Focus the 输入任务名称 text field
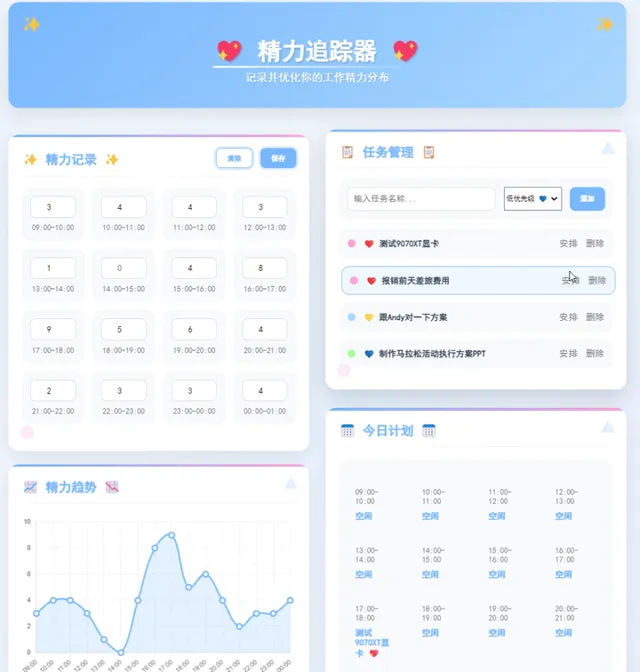640x672 pixels. pos(421,199)
